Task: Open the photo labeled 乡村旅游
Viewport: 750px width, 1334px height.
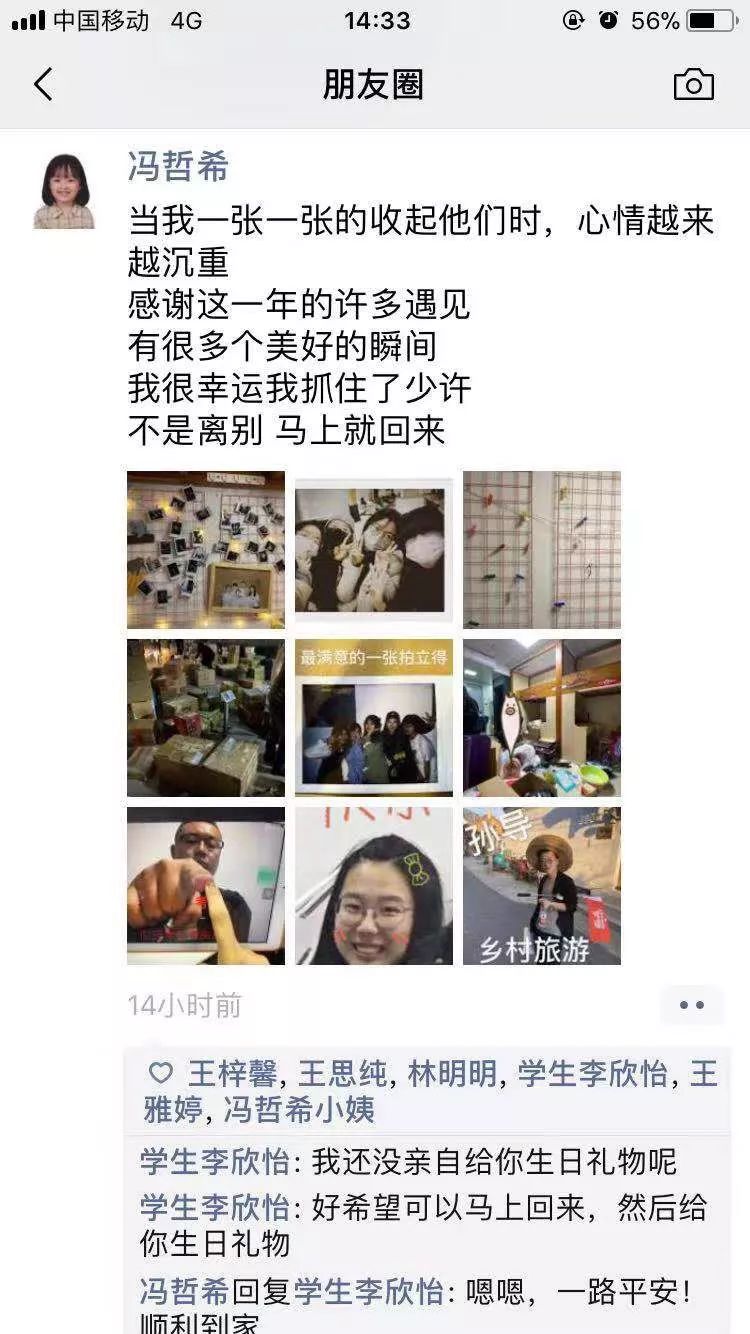Action: click(x=542, y=885)
